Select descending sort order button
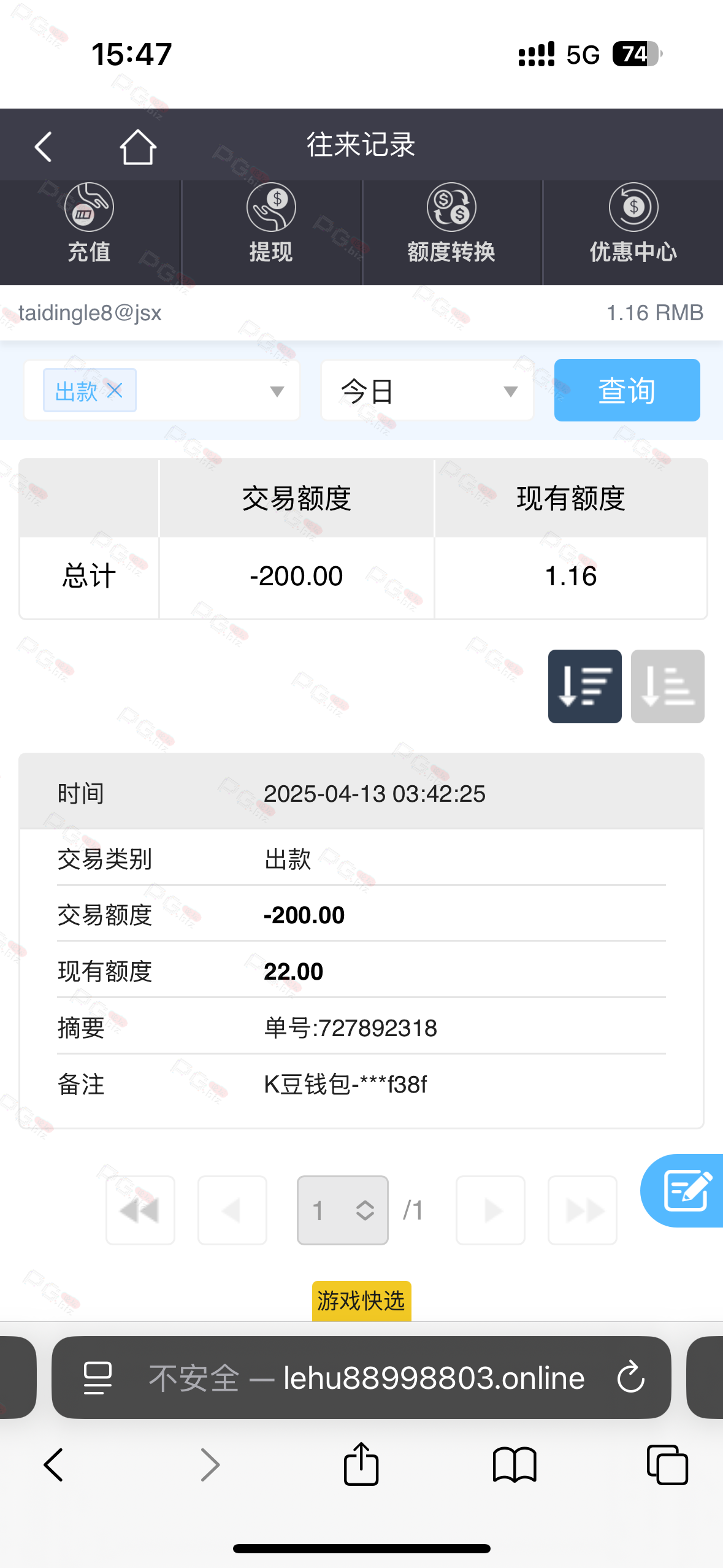This screenshot has width=723, height=1568. [585, 686]
